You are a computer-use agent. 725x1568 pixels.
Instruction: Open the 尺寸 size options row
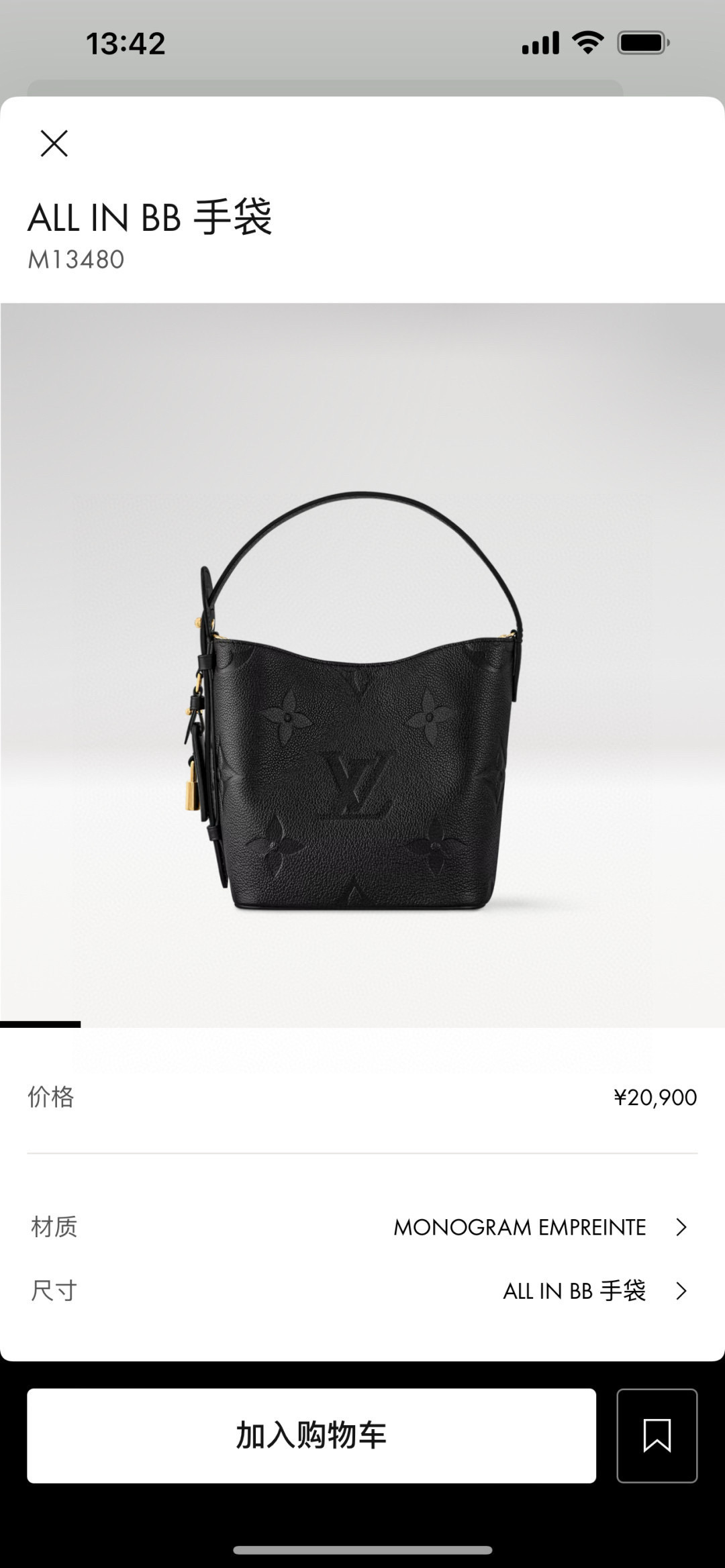pos(362,1291)
